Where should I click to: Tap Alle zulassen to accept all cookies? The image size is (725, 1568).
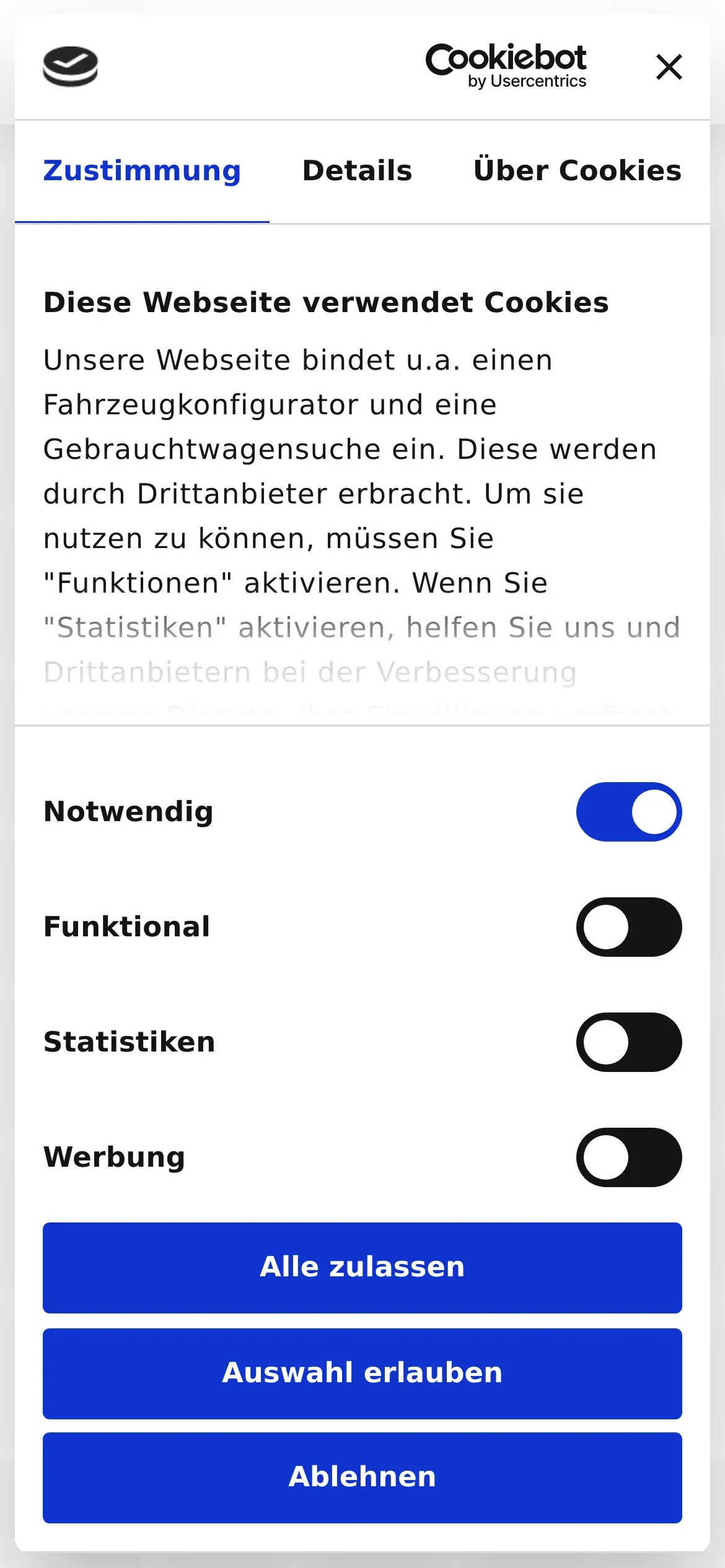click(362, 1268)
